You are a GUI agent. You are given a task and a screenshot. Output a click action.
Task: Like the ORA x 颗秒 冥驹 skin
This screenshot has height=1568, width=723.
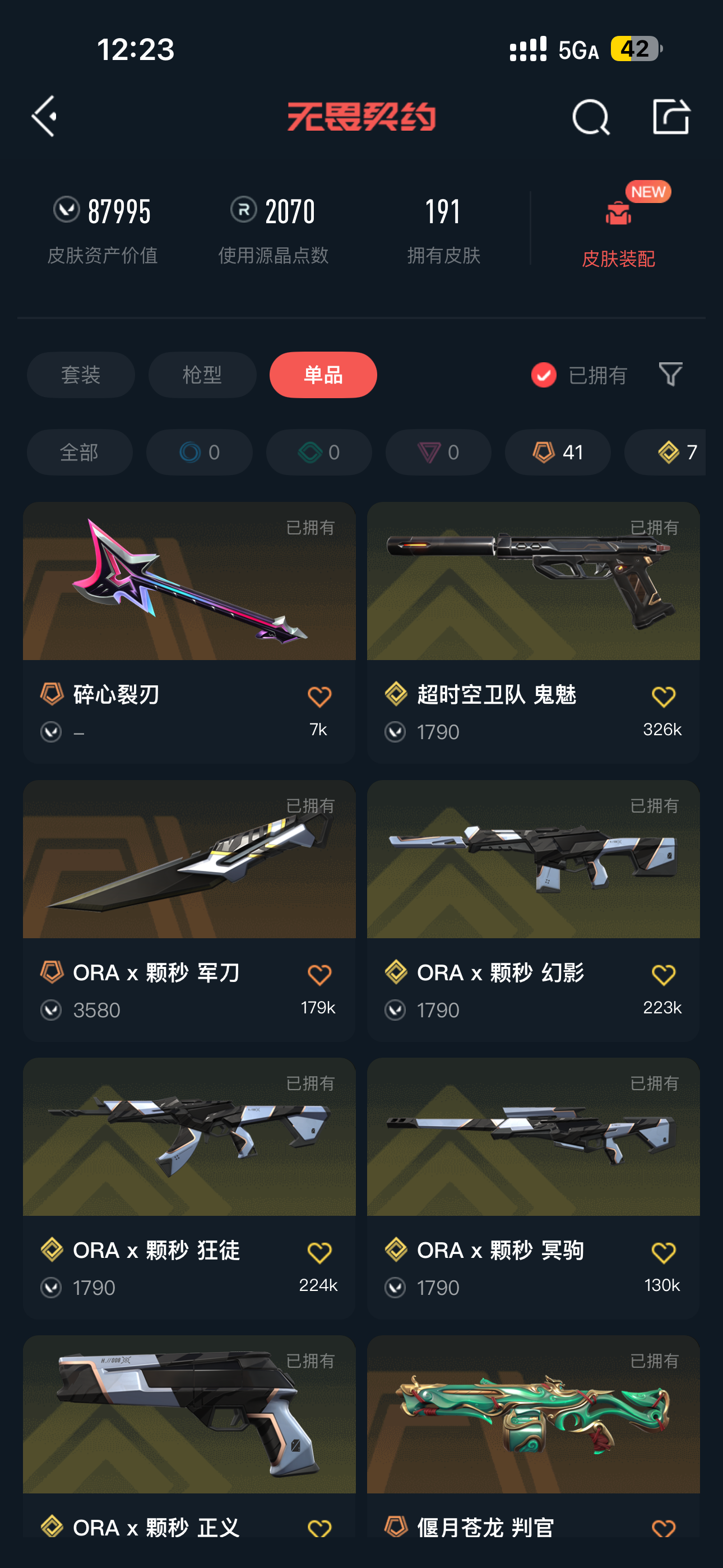[662, 1253]
